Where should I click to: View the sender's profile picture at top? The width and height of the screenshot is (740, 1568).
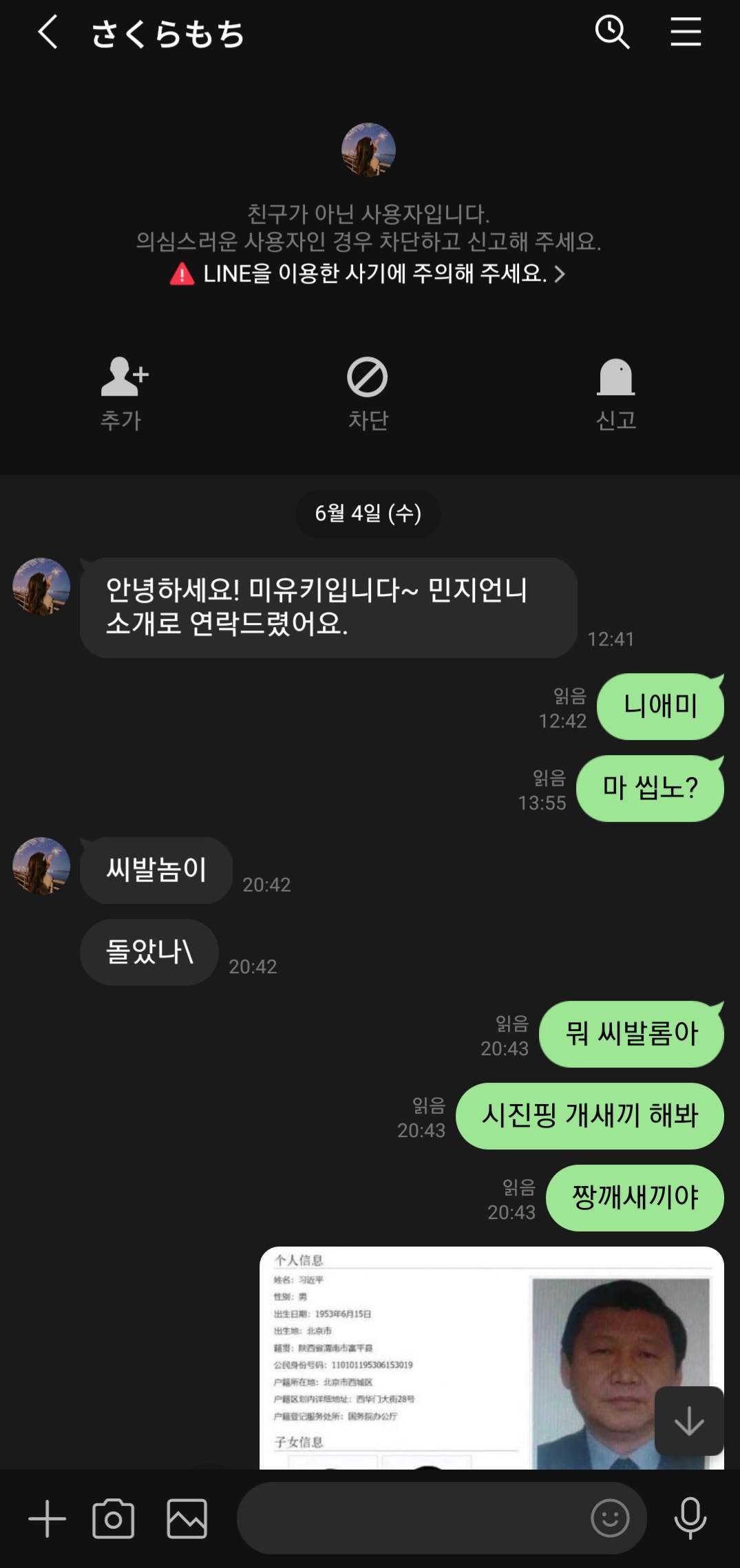point(368,150)
